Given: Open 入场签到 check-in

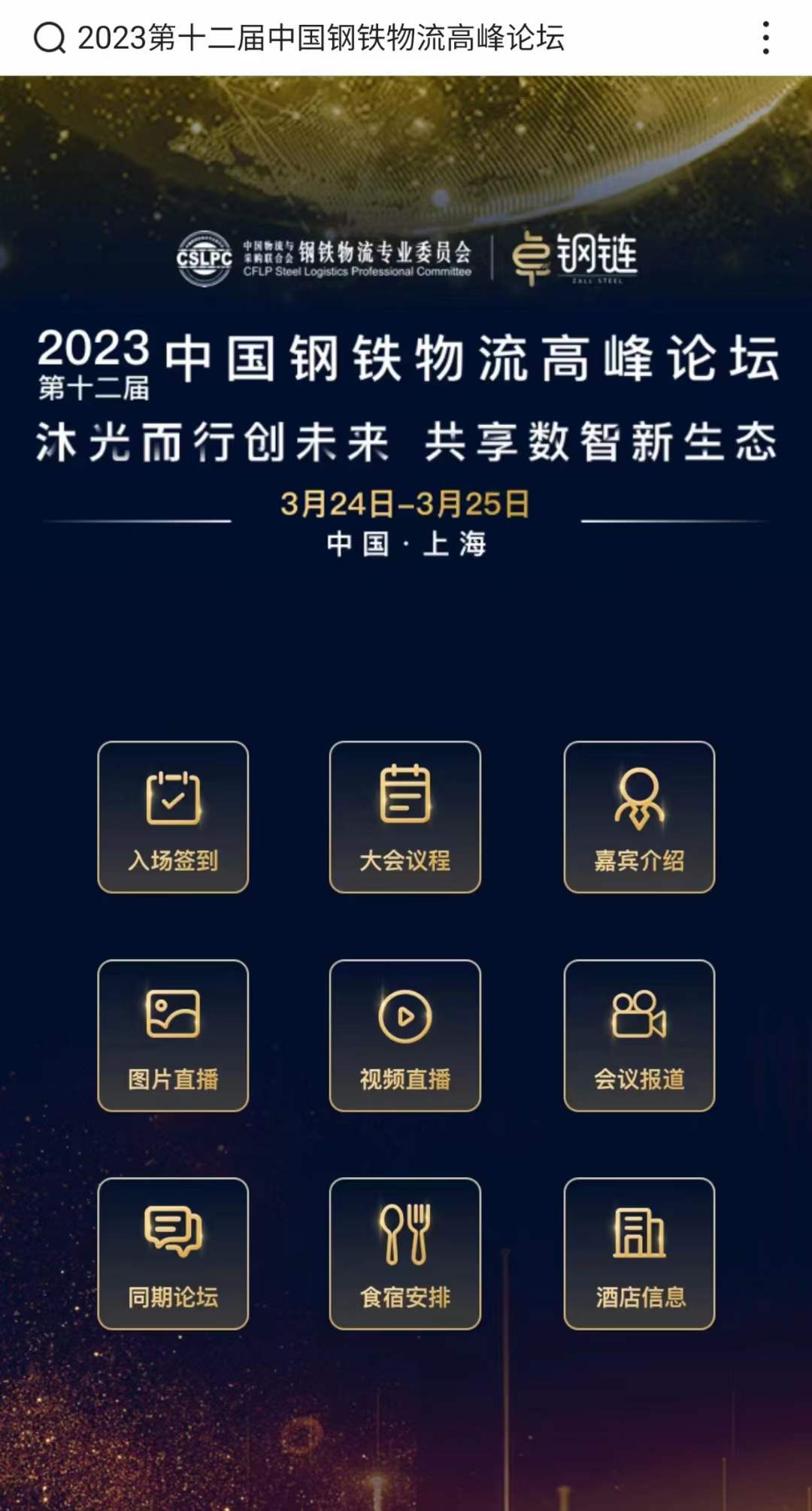Looking at the screenshot, I should point(173,817).
